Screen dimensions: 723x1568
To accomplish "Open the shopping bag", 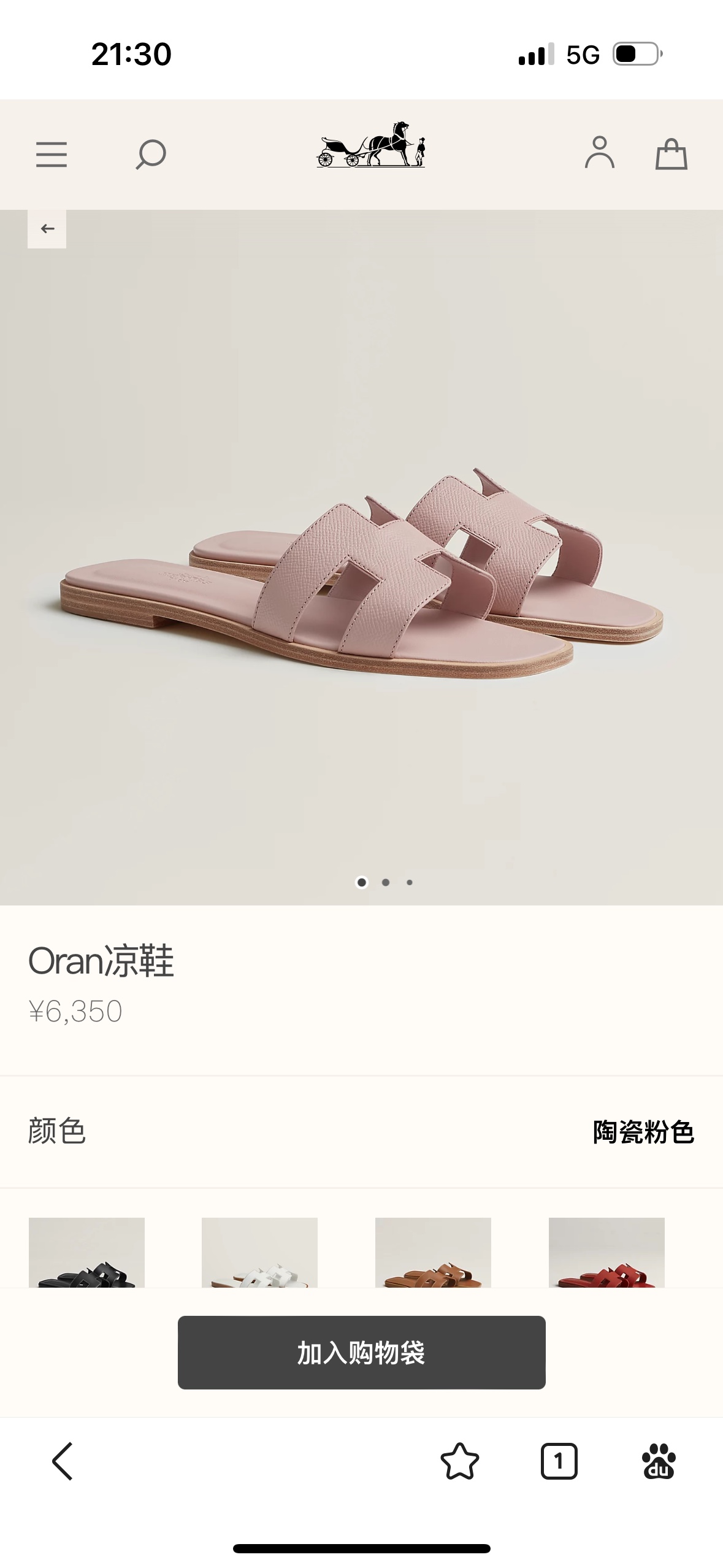I will (671, 154).
